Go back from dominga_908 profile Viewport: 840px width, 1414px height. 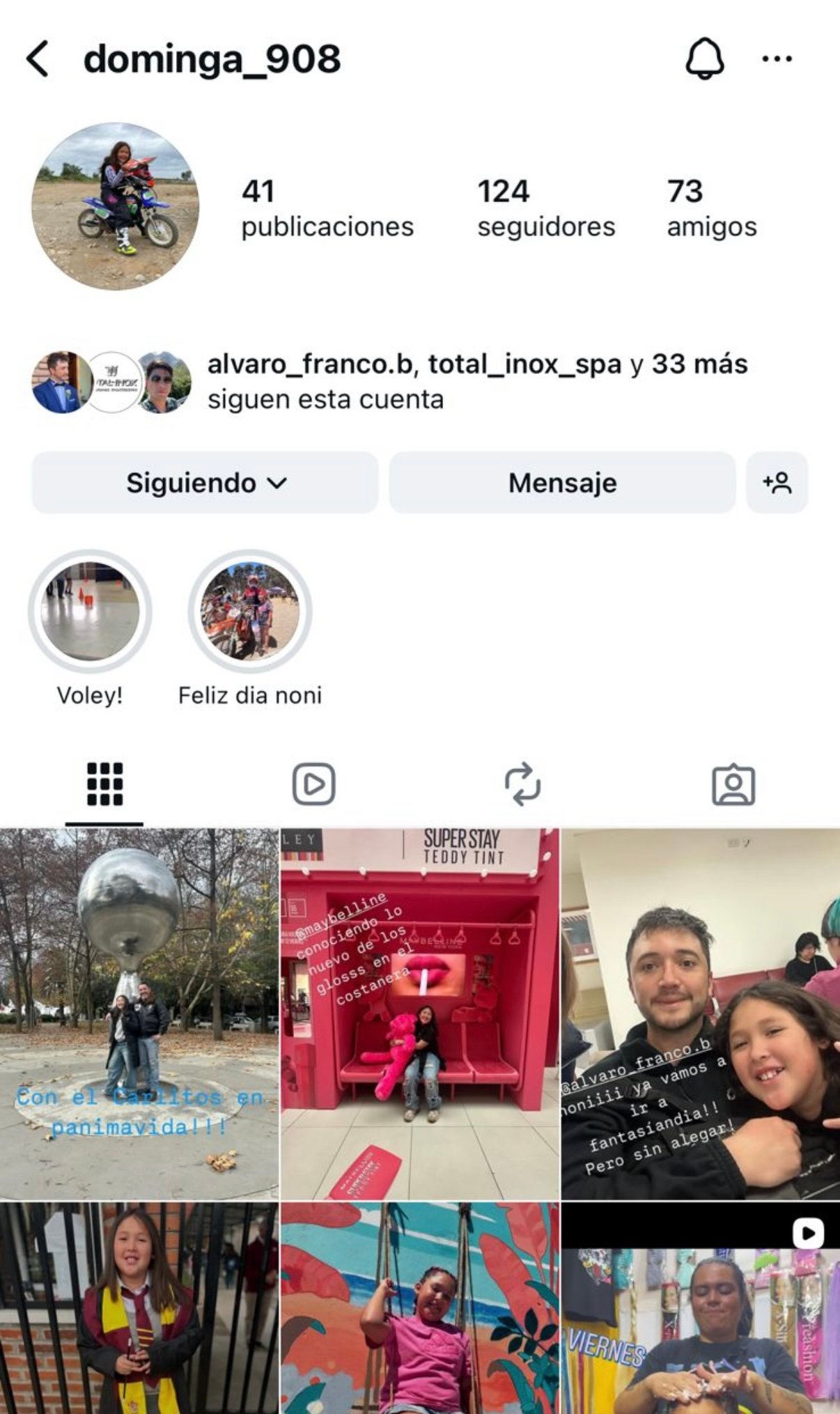[x=38, y=59]
